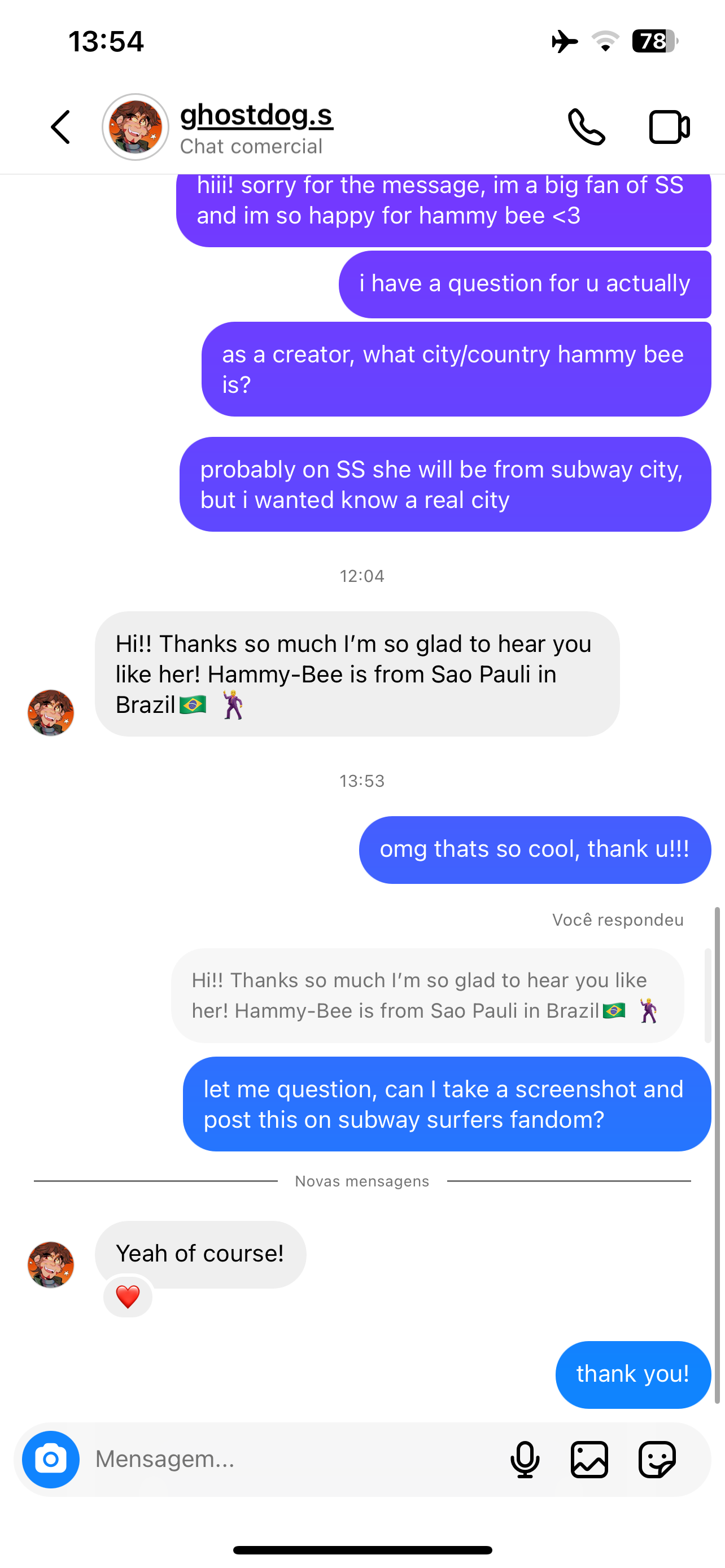Focus the Mensagem text field
The image size is (725, 1568).
pos(292,1459)
